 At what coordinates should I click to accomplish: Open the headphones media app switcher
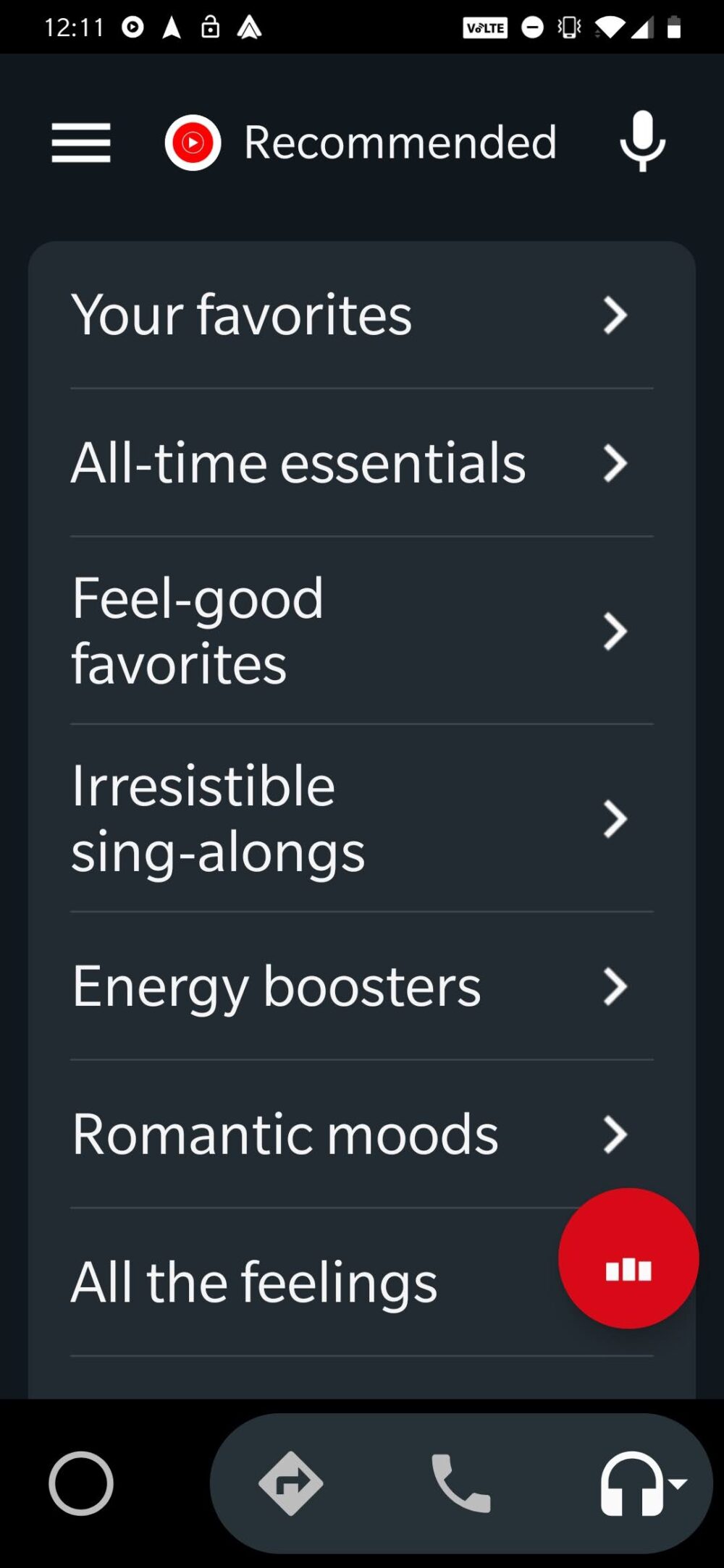tap(641, 1483)
